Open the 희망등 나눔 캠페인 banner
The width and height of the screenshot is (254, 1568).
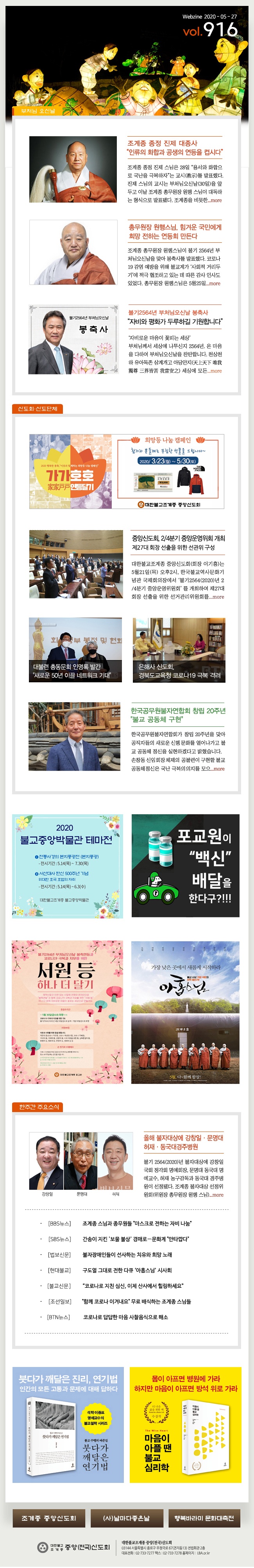coord(127,471)
